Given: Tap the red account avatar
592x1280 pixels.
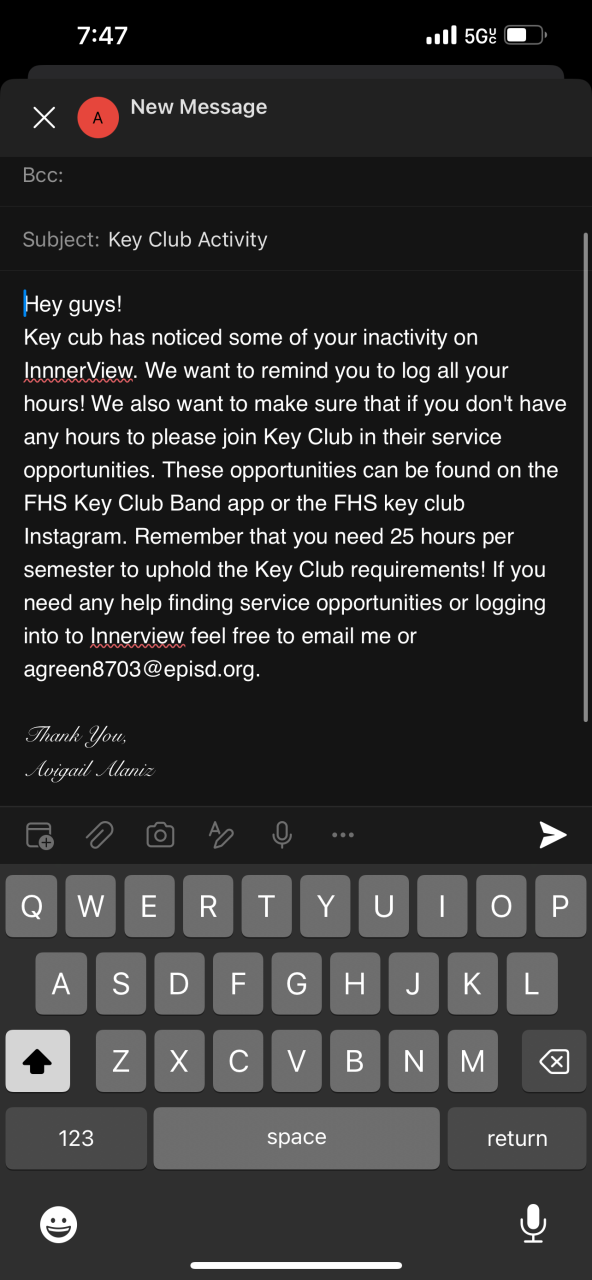Looking at the screenshot, I should [x=97, y=118].
